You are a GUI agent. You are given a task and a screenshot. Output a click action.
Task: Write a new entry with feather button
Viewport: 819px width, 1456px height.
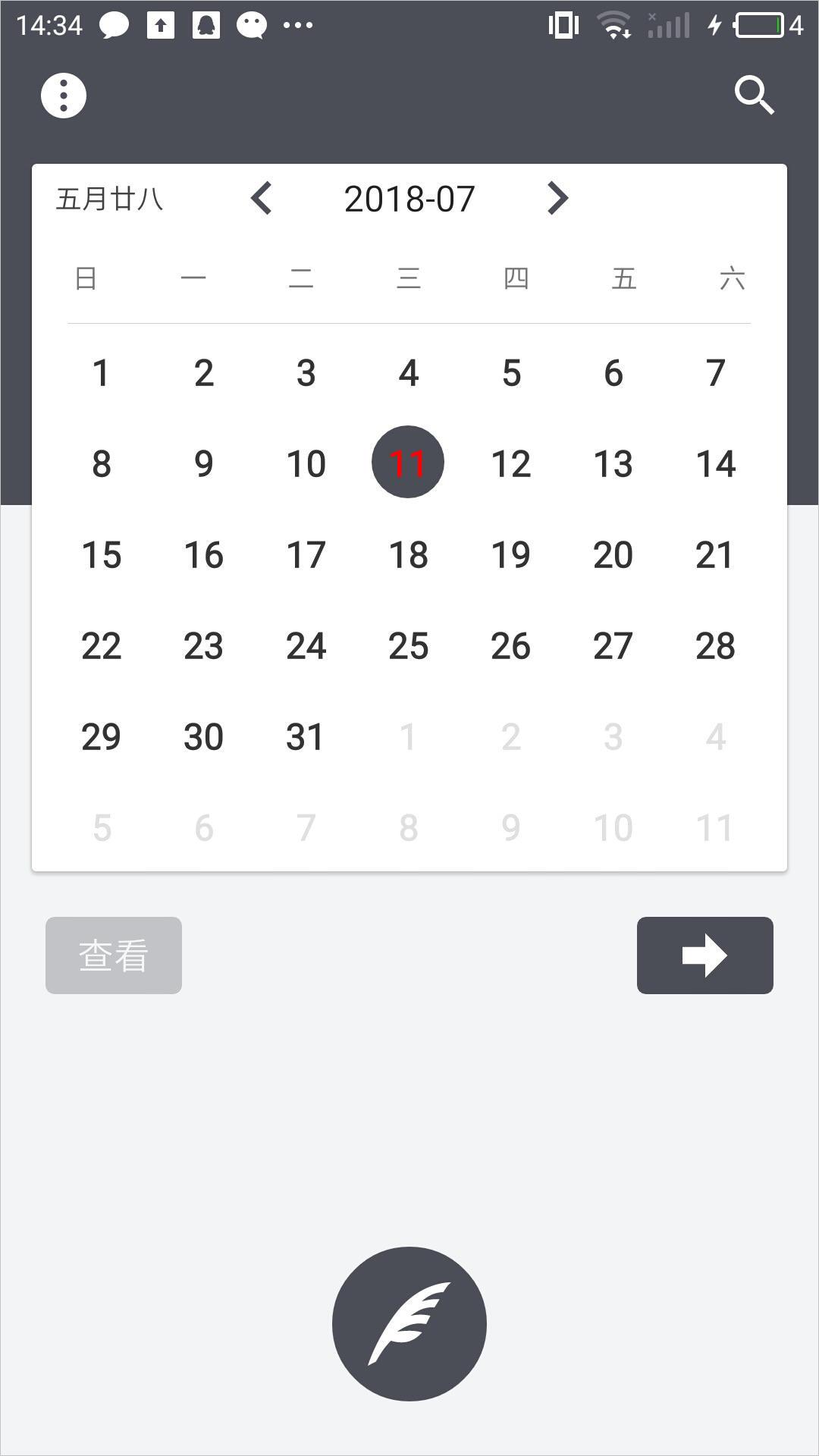click(x=409, y=1323)
